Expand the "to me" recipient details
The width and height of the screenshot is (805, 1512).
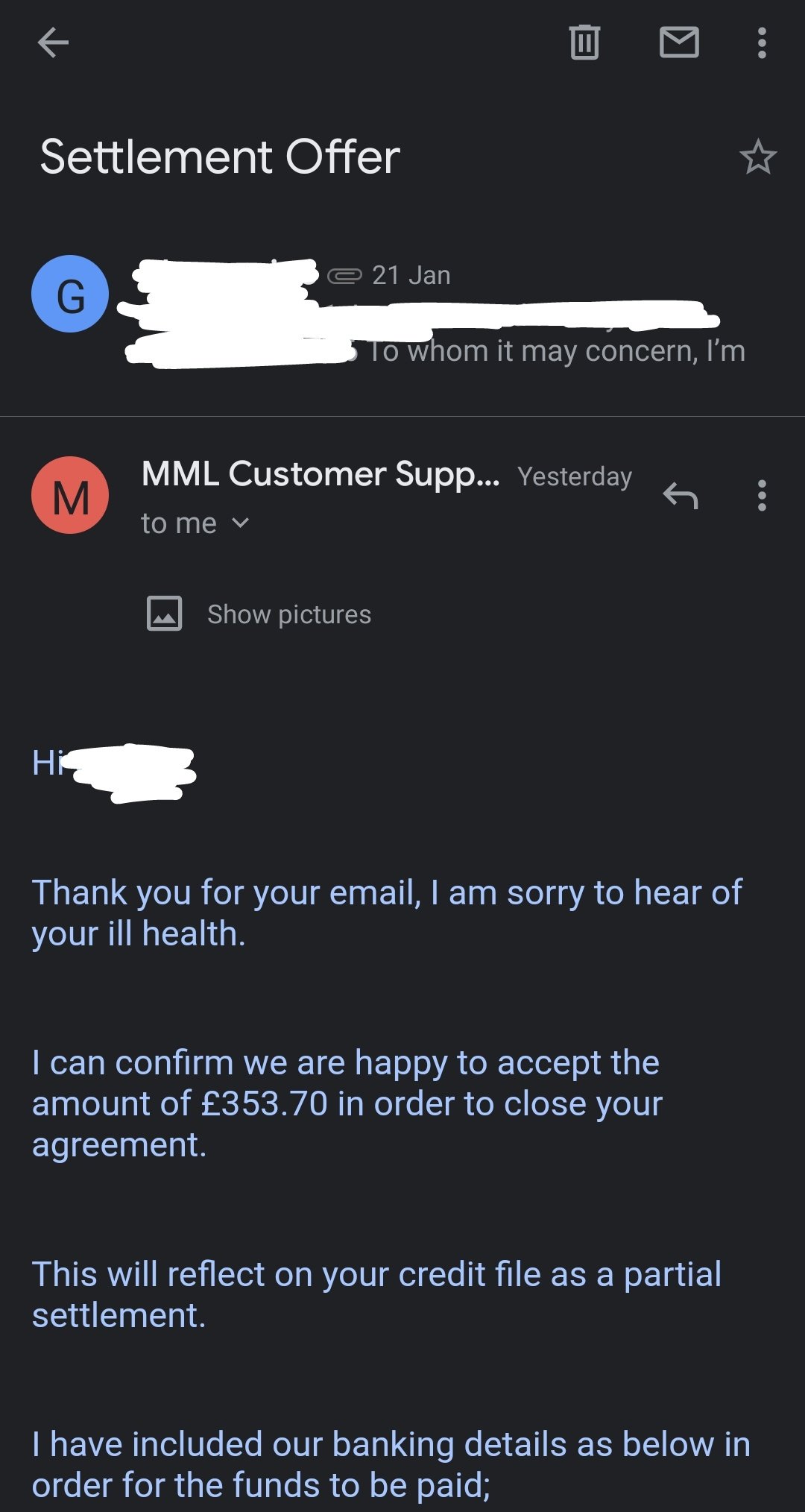[x=195, y=523]
